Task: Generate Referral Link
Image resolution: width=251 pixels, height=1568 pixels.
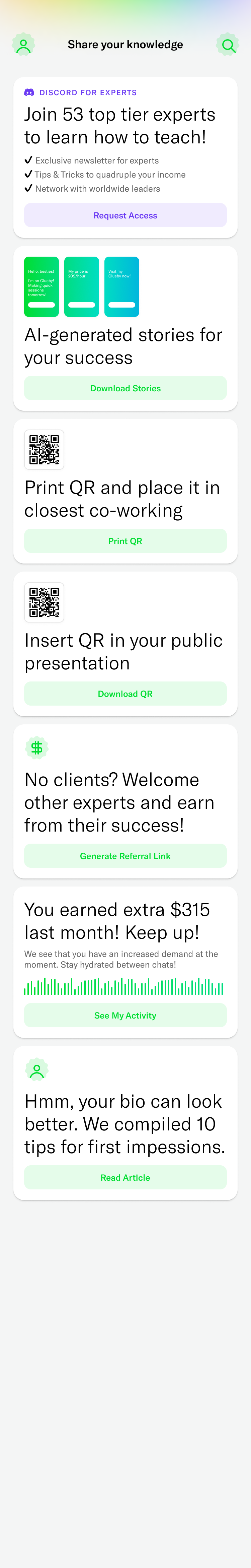Action: tap(125, 856)
